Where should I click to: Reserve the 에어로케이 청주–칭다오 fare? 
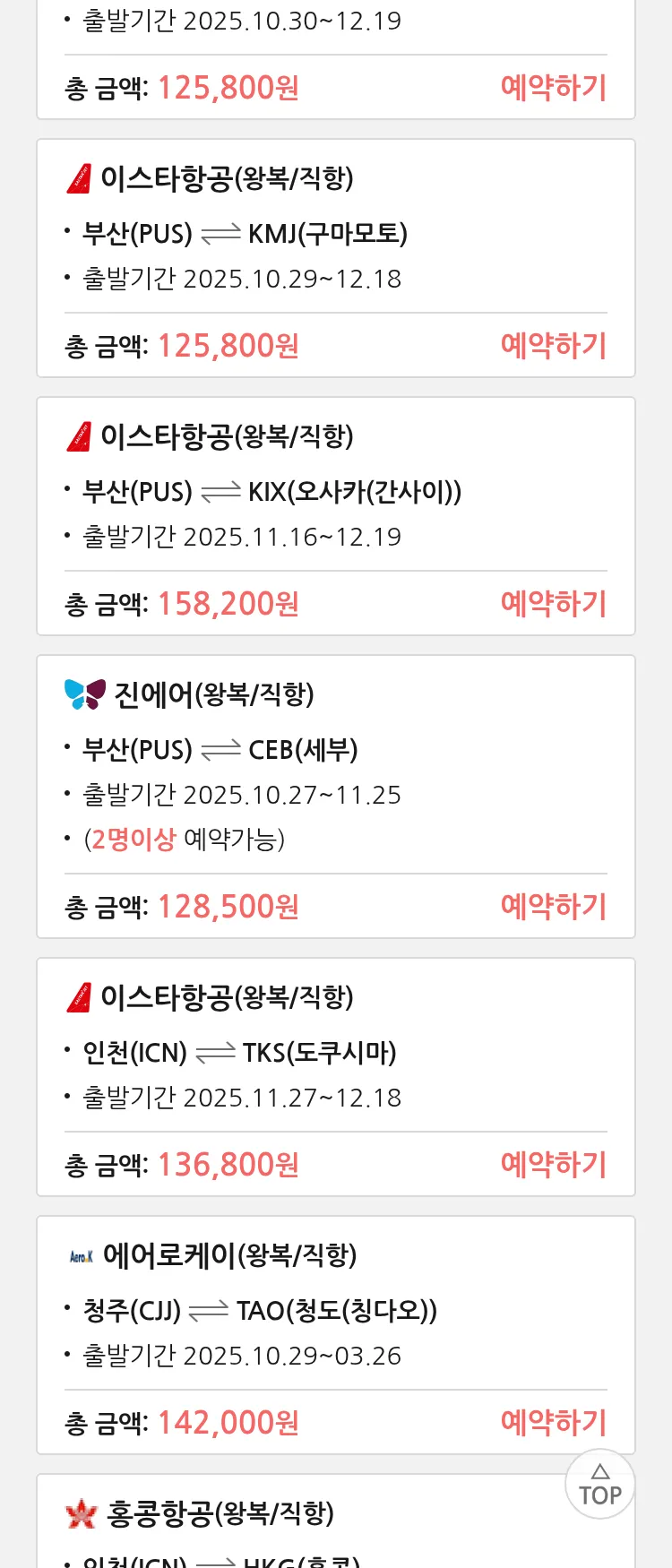[x=553, y=1423]
